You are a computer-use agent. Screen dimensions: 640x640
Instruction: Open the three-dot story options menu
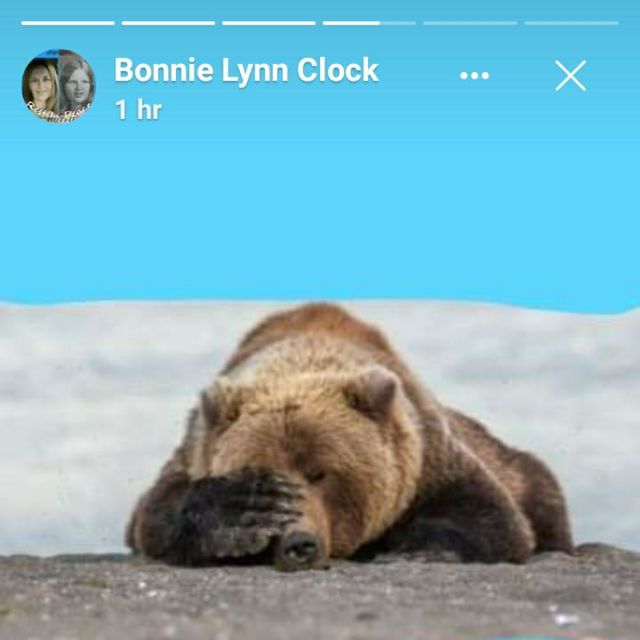point(474,76)
